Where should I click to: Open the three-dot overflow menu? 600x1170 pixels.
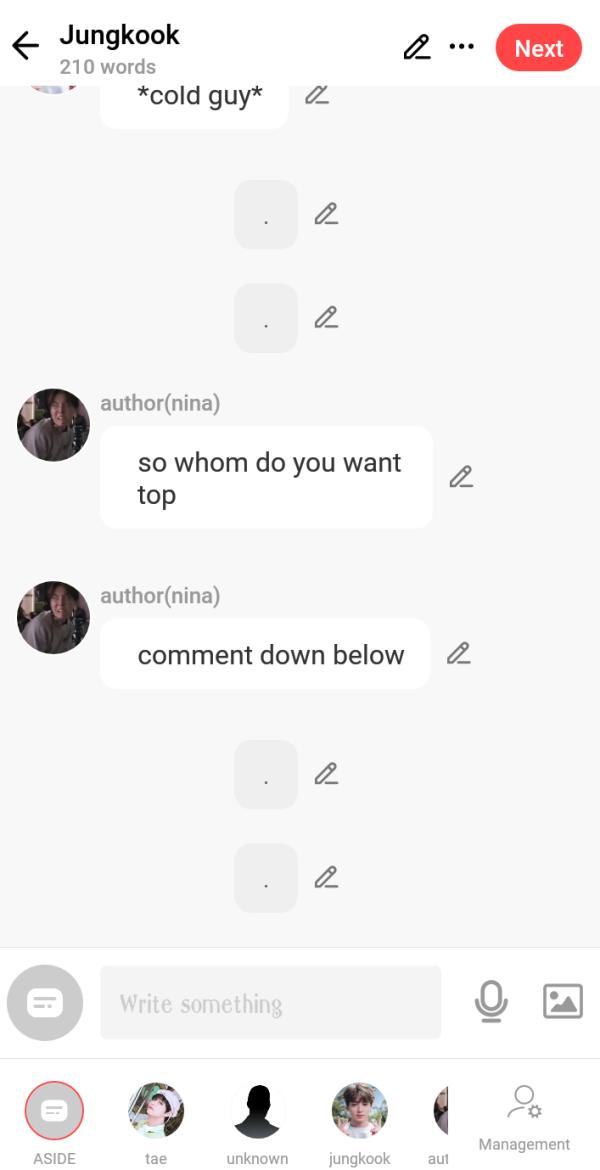461,47
